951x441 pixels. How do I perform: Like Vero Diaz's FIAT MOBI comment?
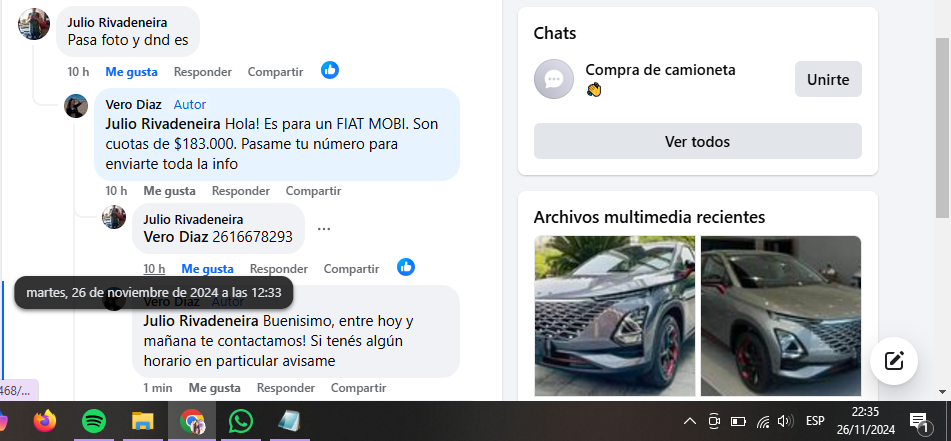(169, 191)
